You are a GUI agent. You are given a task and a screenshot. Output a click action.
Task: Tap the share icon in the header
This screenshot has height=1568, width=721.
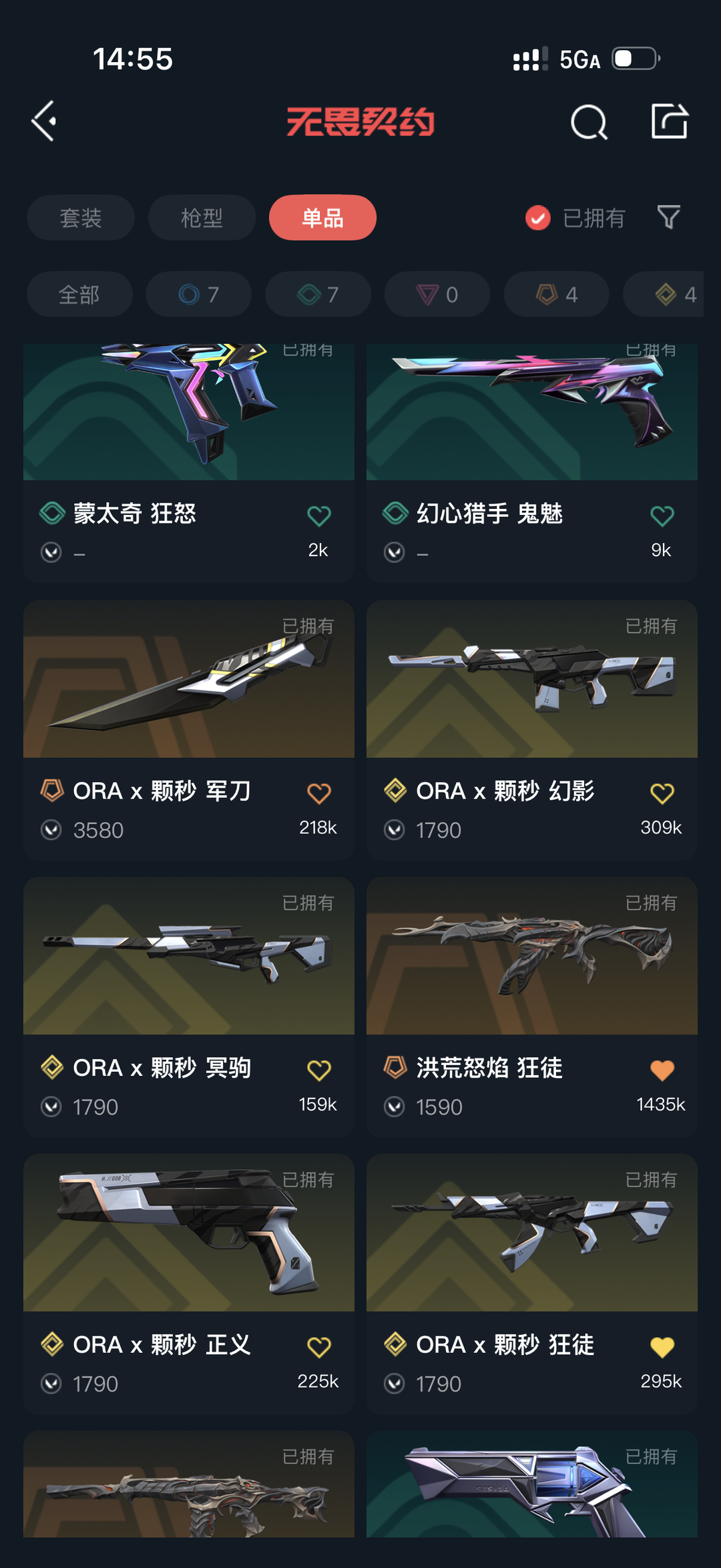[670, 121]
